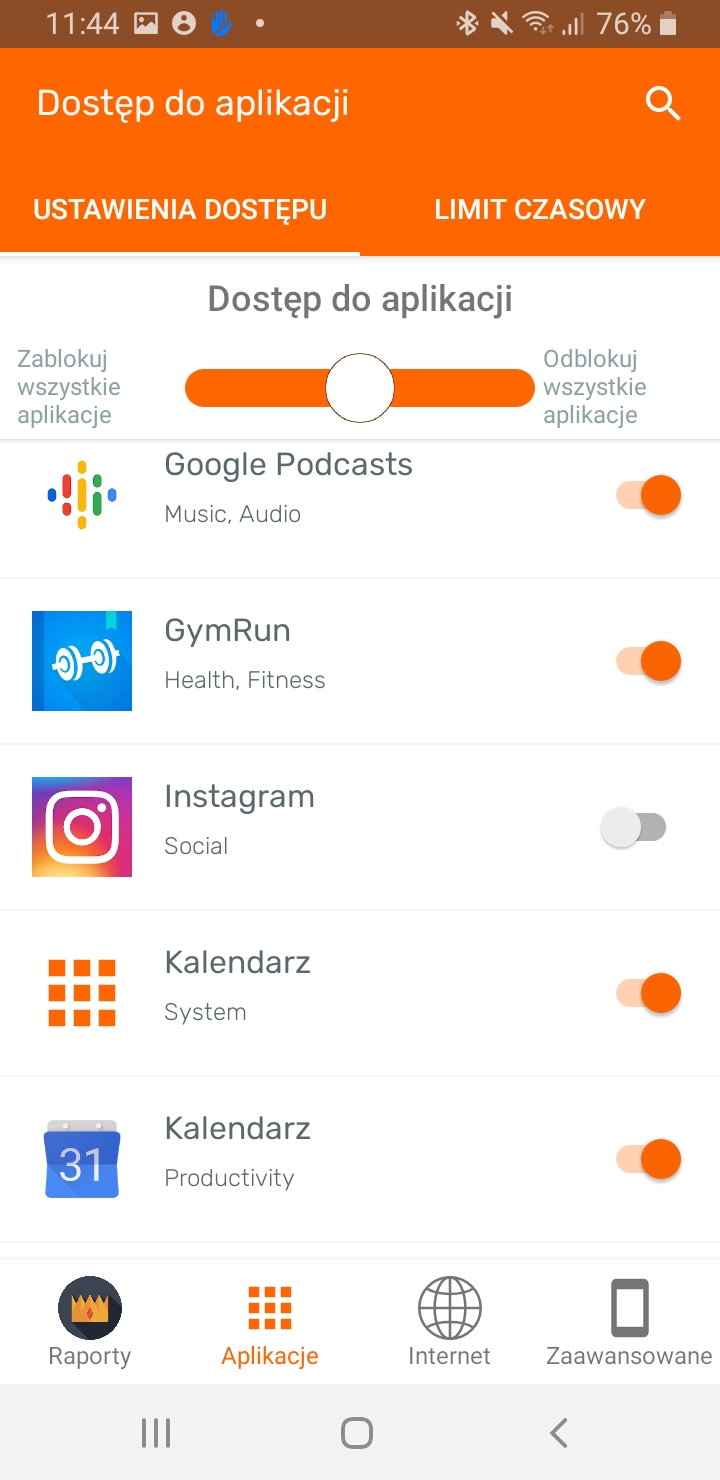Turn off the GymRun switch

pyautogui.click(x=648, y=661)
